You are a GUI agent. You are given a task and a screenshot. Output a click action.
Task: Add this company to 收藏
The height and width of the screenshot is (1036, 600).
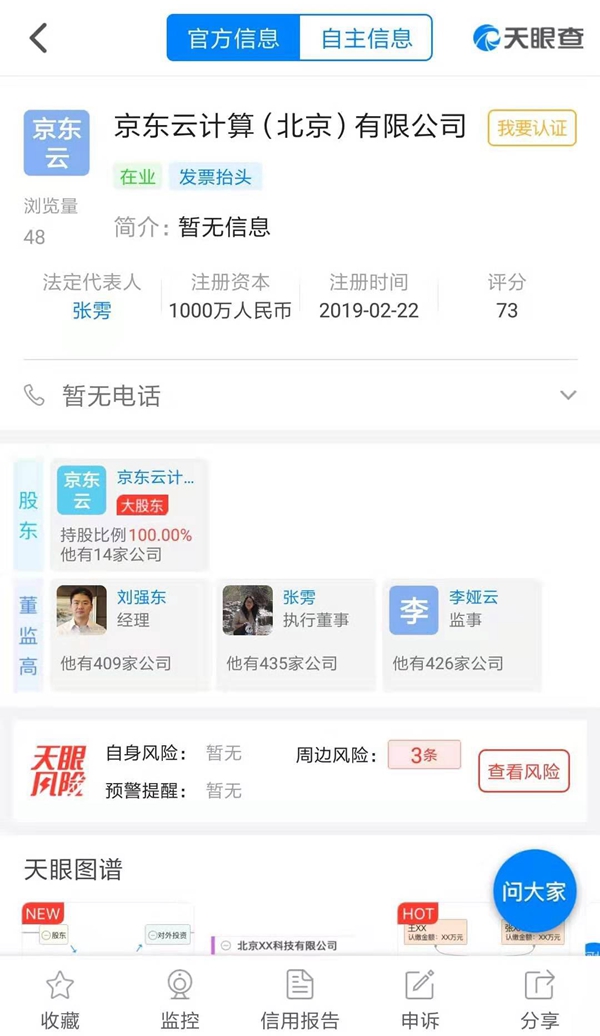[60, 999]
